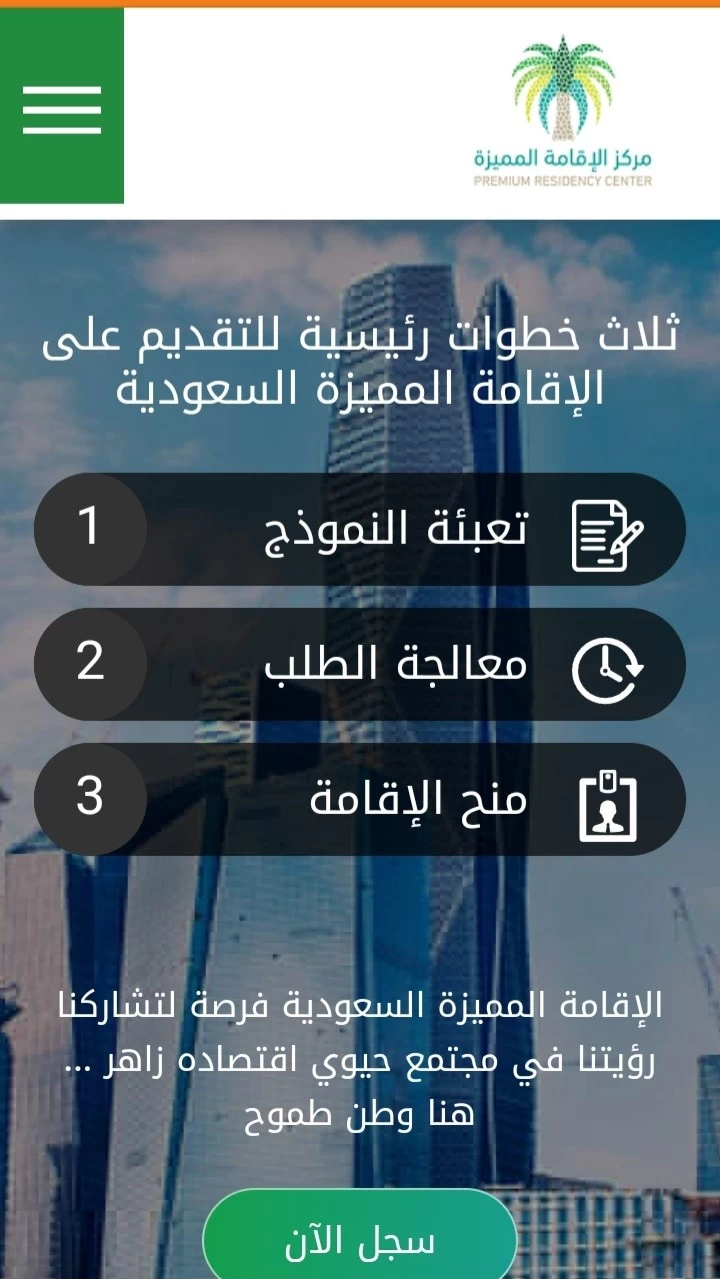The image size is (720, 1279).
Task: Select the number 2 step circle
Action: tap(92, 665)
